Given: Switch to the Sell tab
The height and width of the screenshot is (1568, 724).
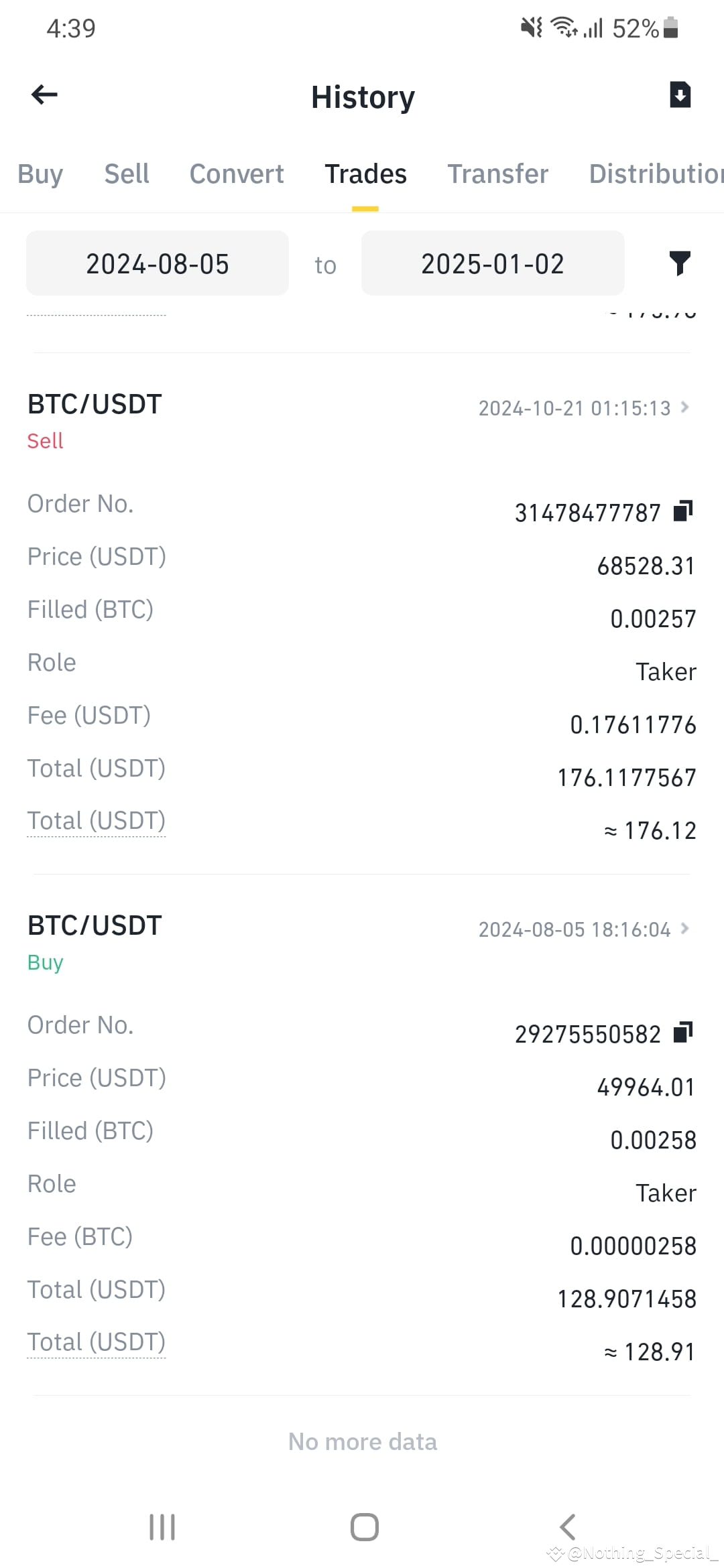Looking at the screenshot, I should (127, 174).
